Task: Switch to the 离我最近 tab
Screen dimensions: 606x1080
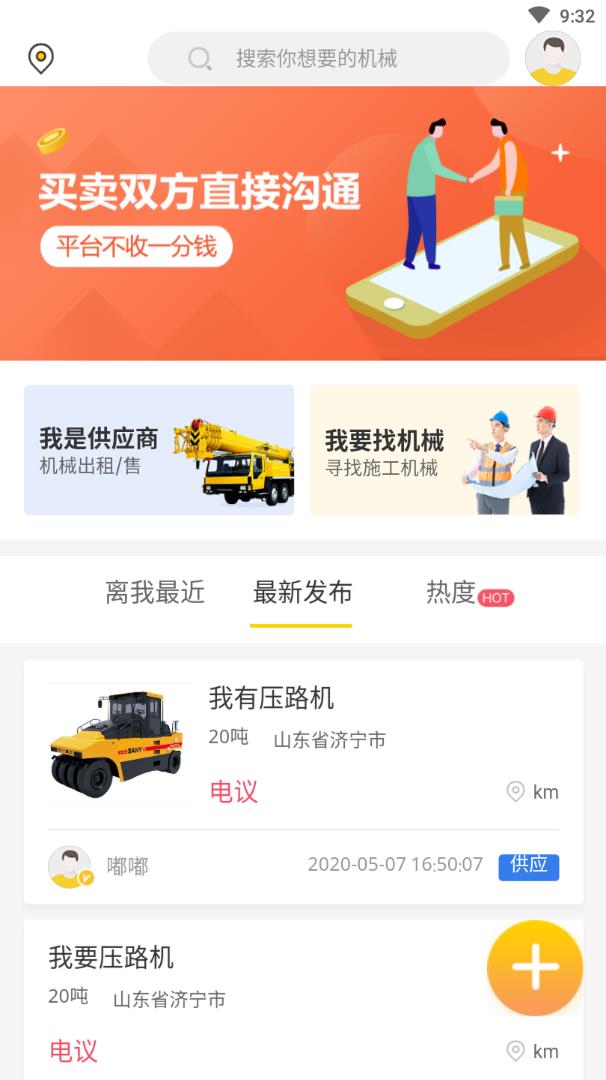Action: [155, 593]
